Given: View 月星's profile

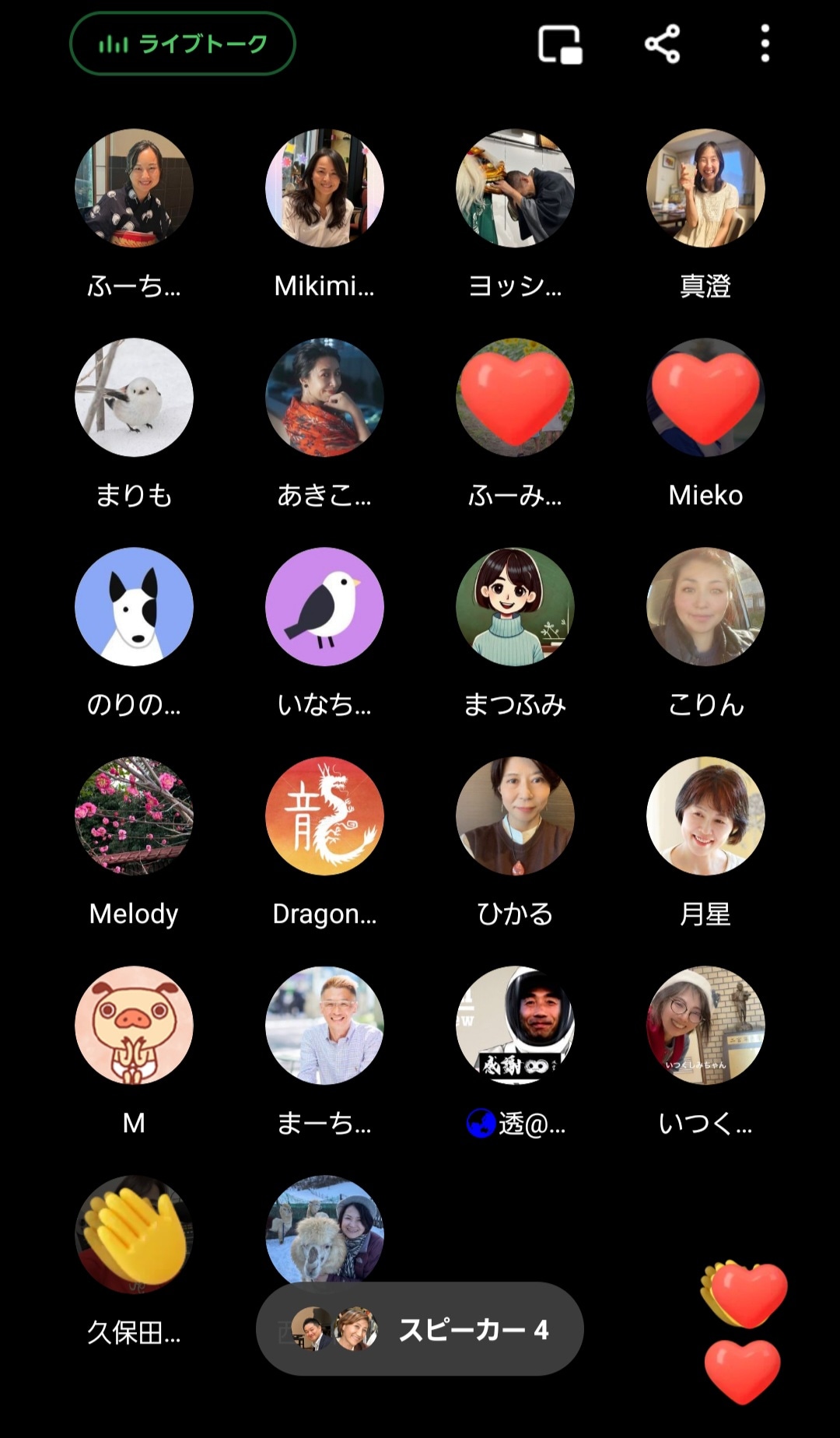Looking at the screenshot, I should (x=705, y=816).
